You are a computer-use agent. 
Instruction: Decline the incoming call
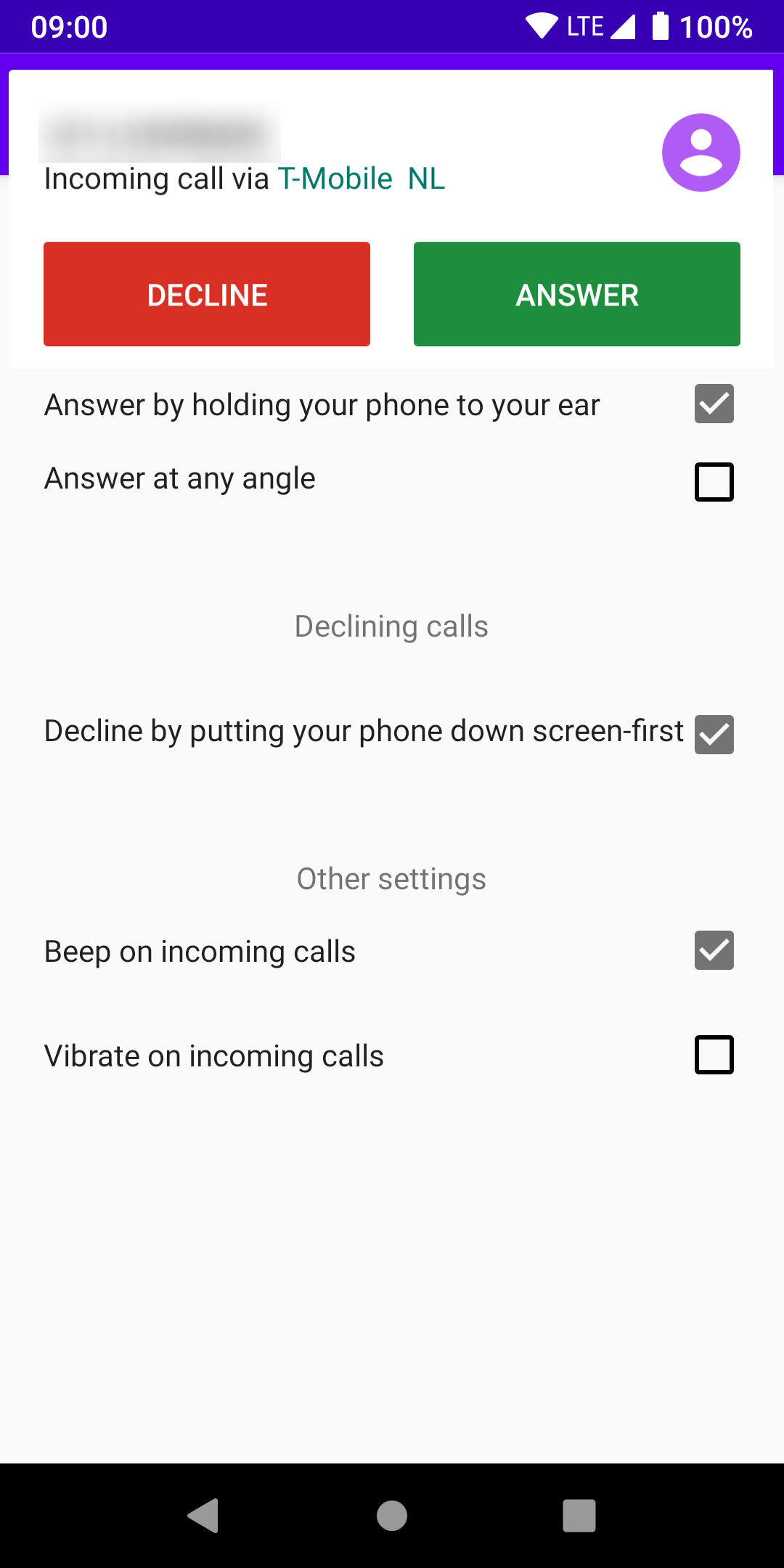pos(207,294)
